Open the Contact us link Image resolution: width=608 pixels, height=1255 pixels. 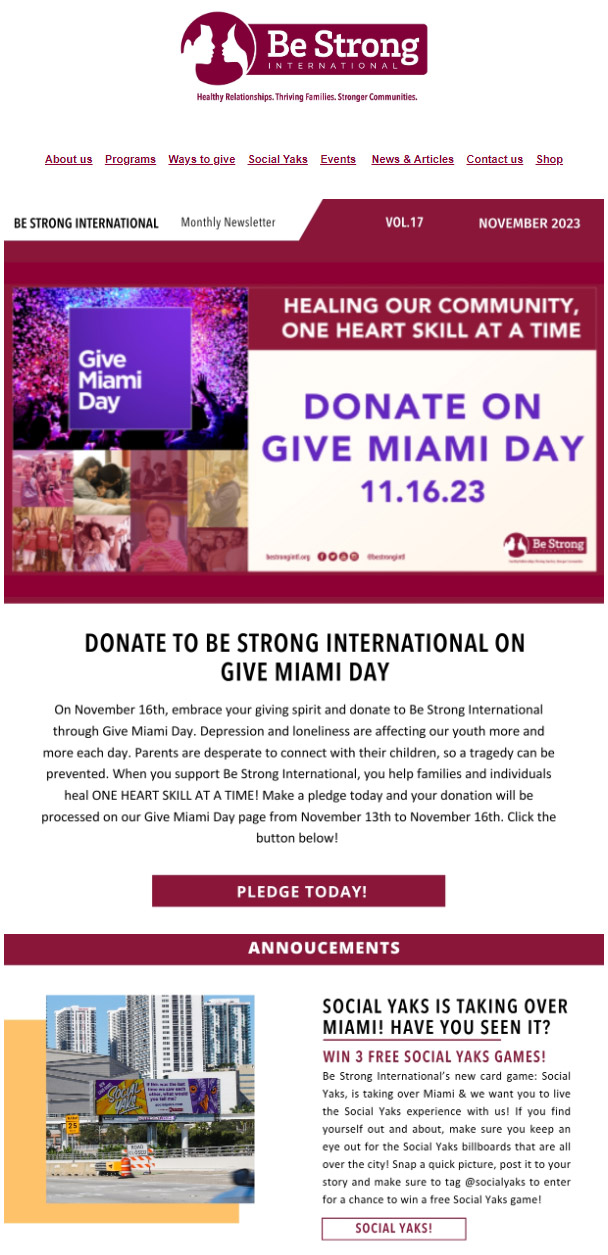pos(494,160)
